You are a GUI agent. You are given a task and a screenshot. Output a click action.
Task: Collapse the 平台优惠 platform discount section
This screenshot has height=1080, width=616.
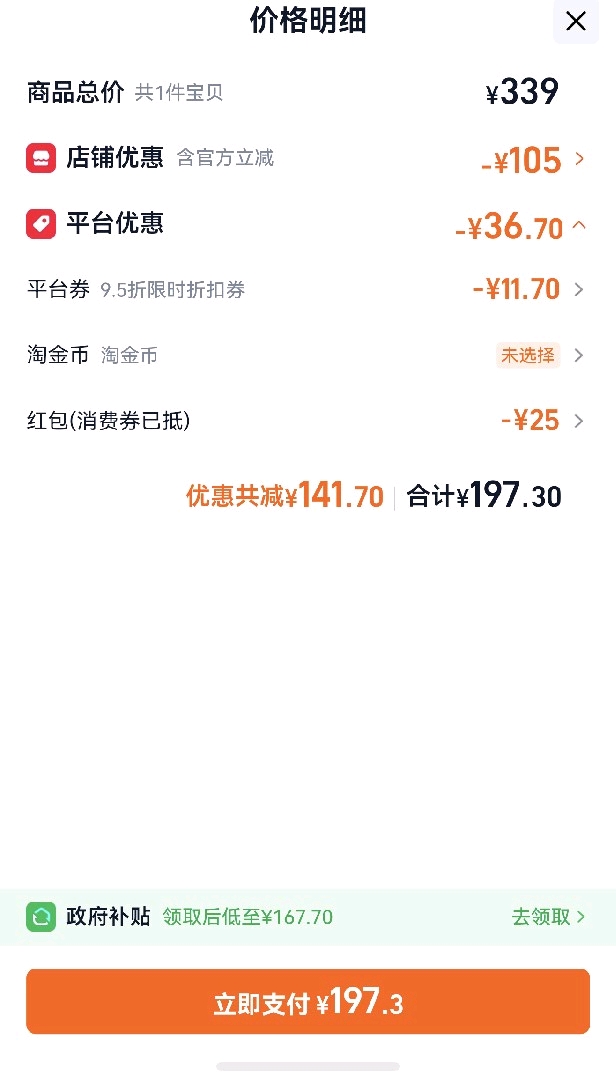pos(307,225)
